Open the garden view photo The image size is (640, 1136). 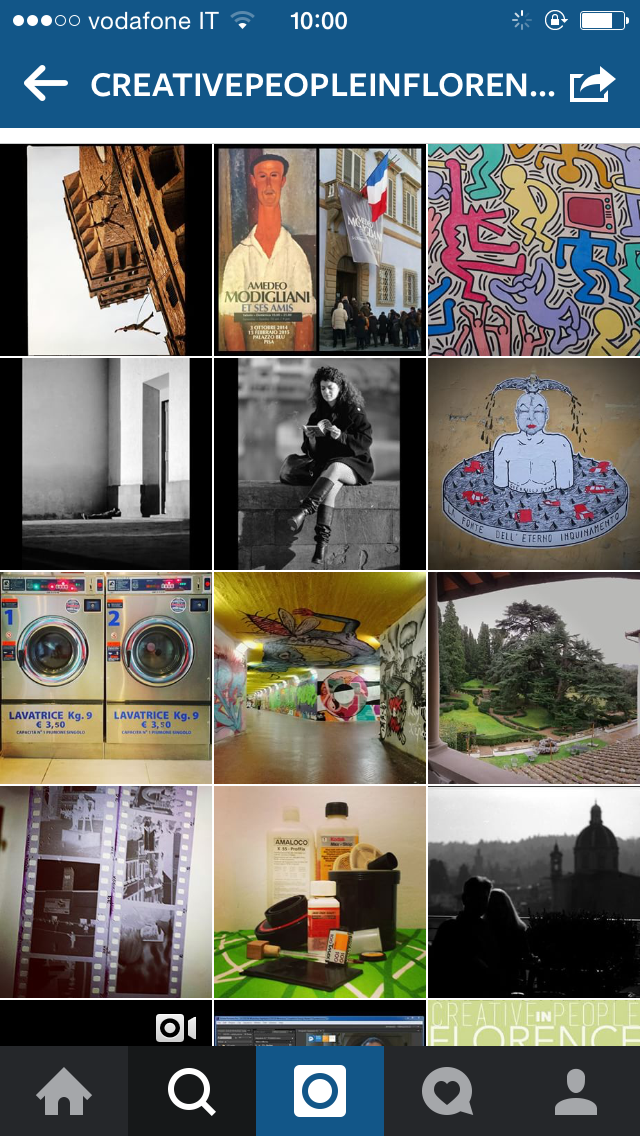[x=534, y=677]
